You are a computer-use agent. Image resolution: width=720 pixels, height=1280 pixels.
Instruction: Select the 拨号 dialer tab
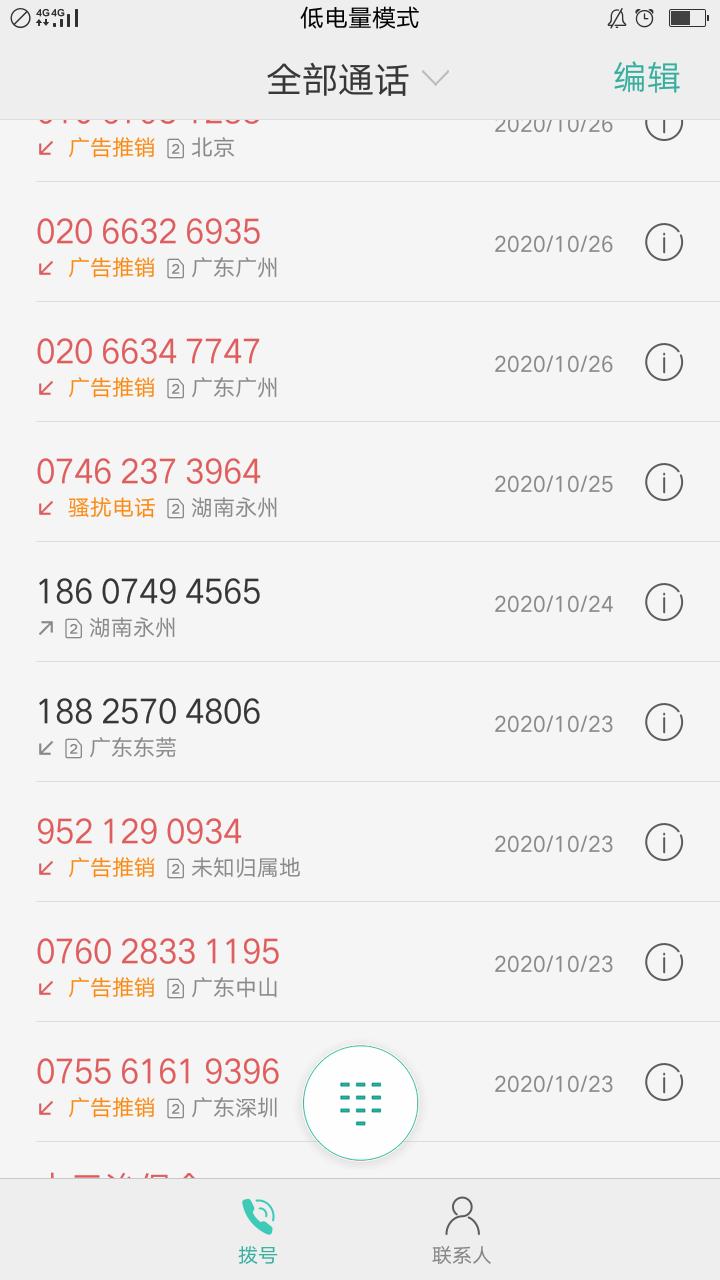(x=260, y=1227)
